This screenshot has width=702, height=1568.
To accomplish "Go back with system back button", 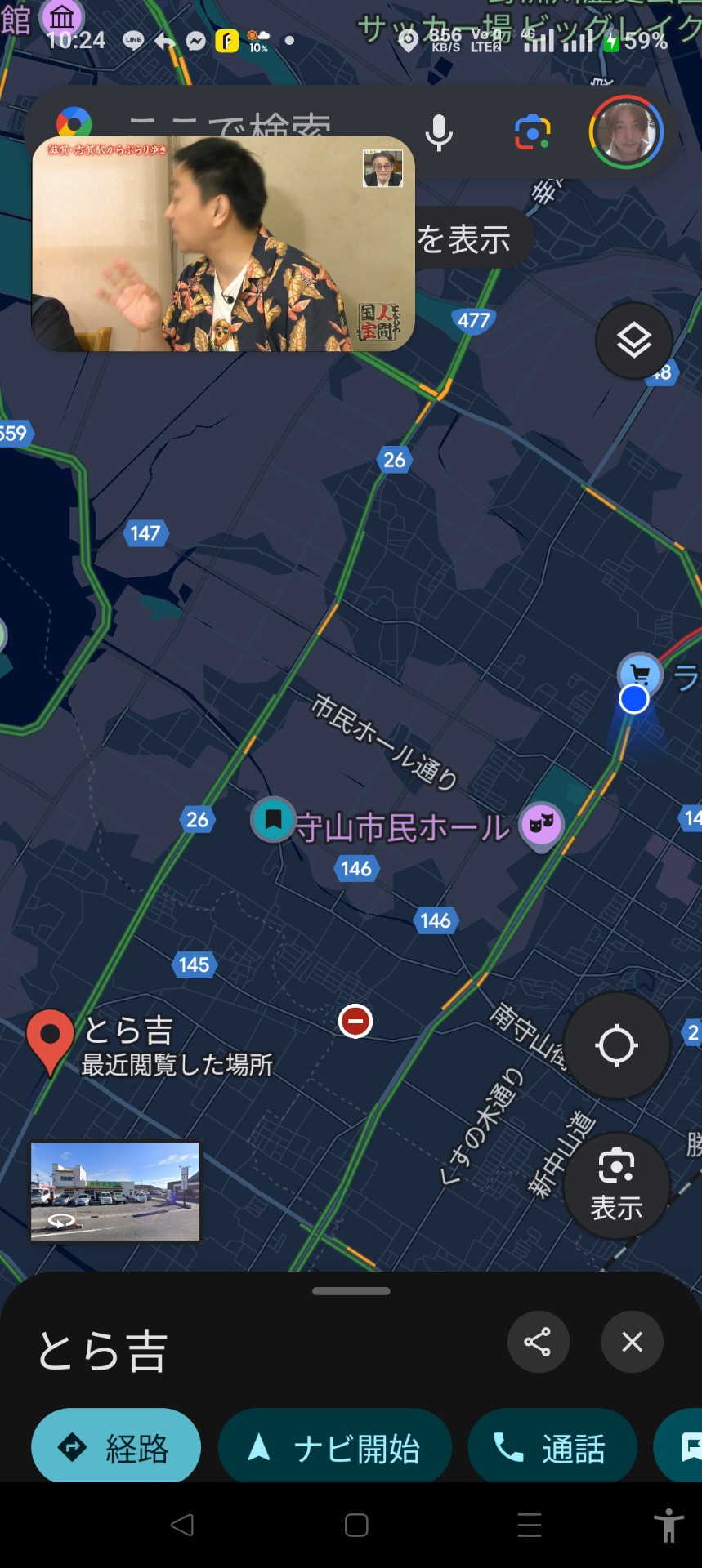I will coord(181,1525).
